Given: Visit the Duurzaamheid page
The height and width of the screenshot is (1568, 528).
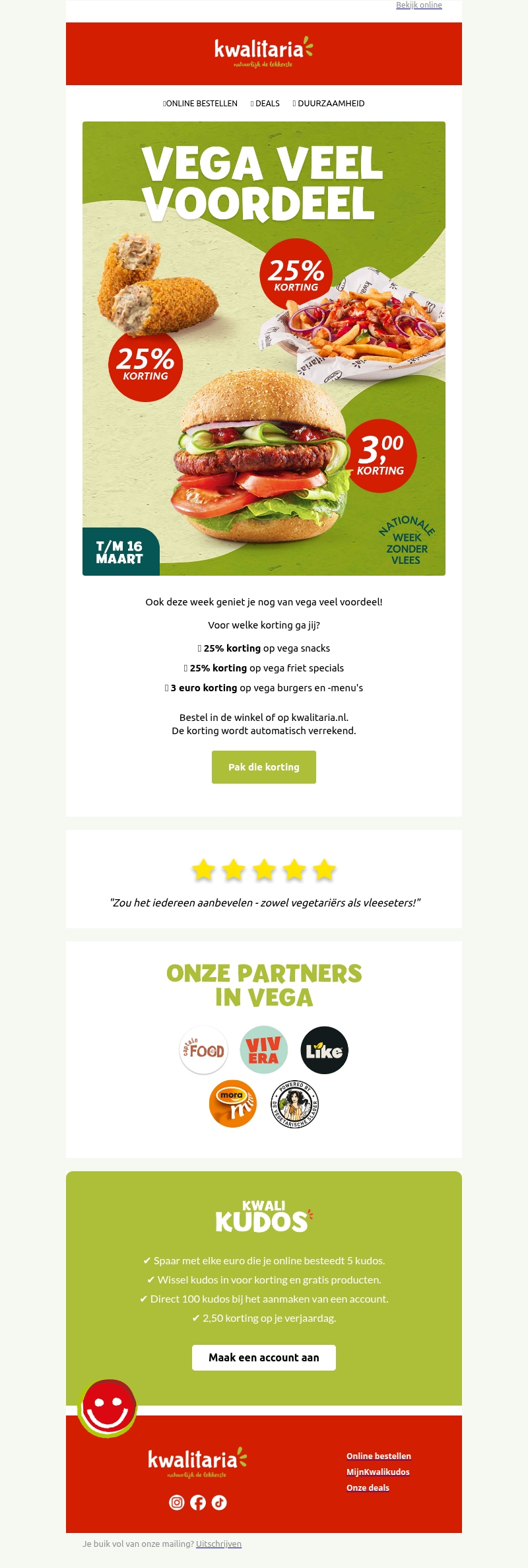Looking at the screenshot, I should tap(329, 104).
